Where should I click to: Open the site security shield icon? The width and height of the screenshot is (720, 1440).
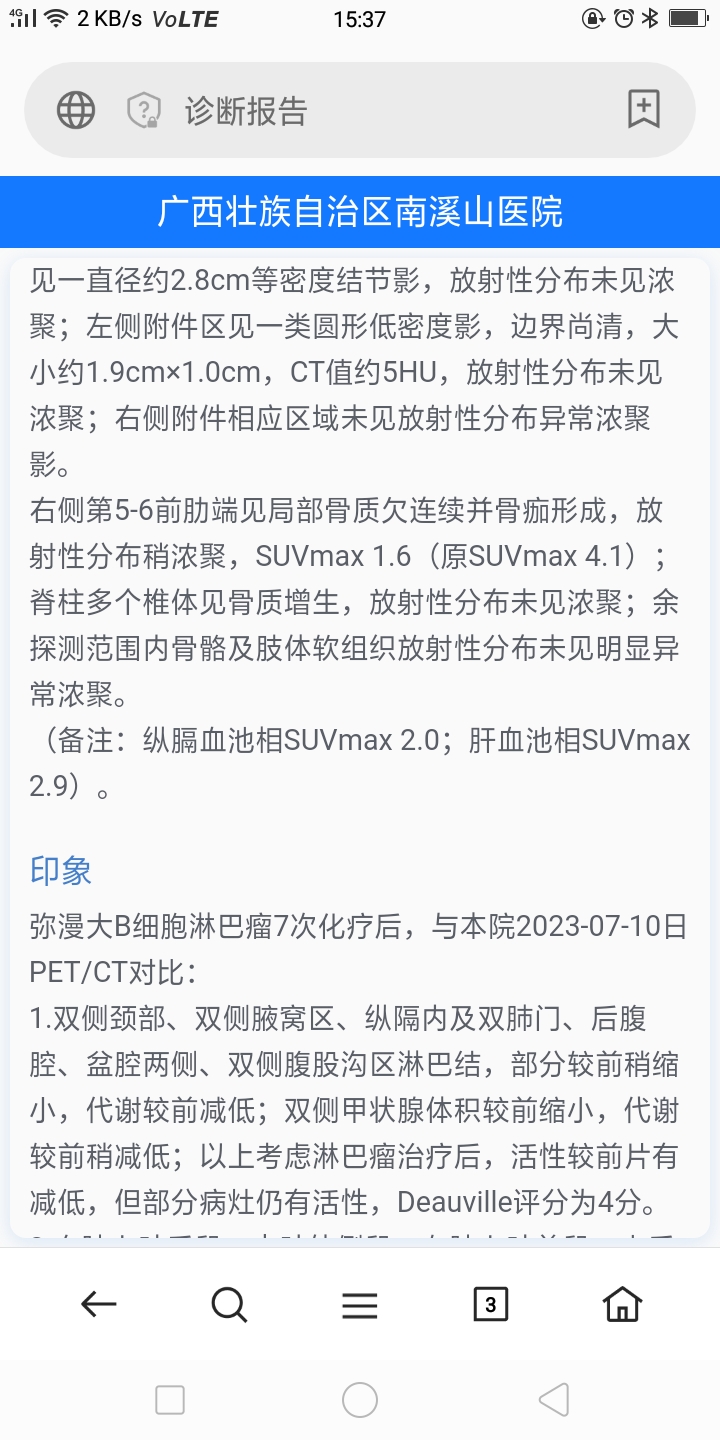tap(144, 110)
